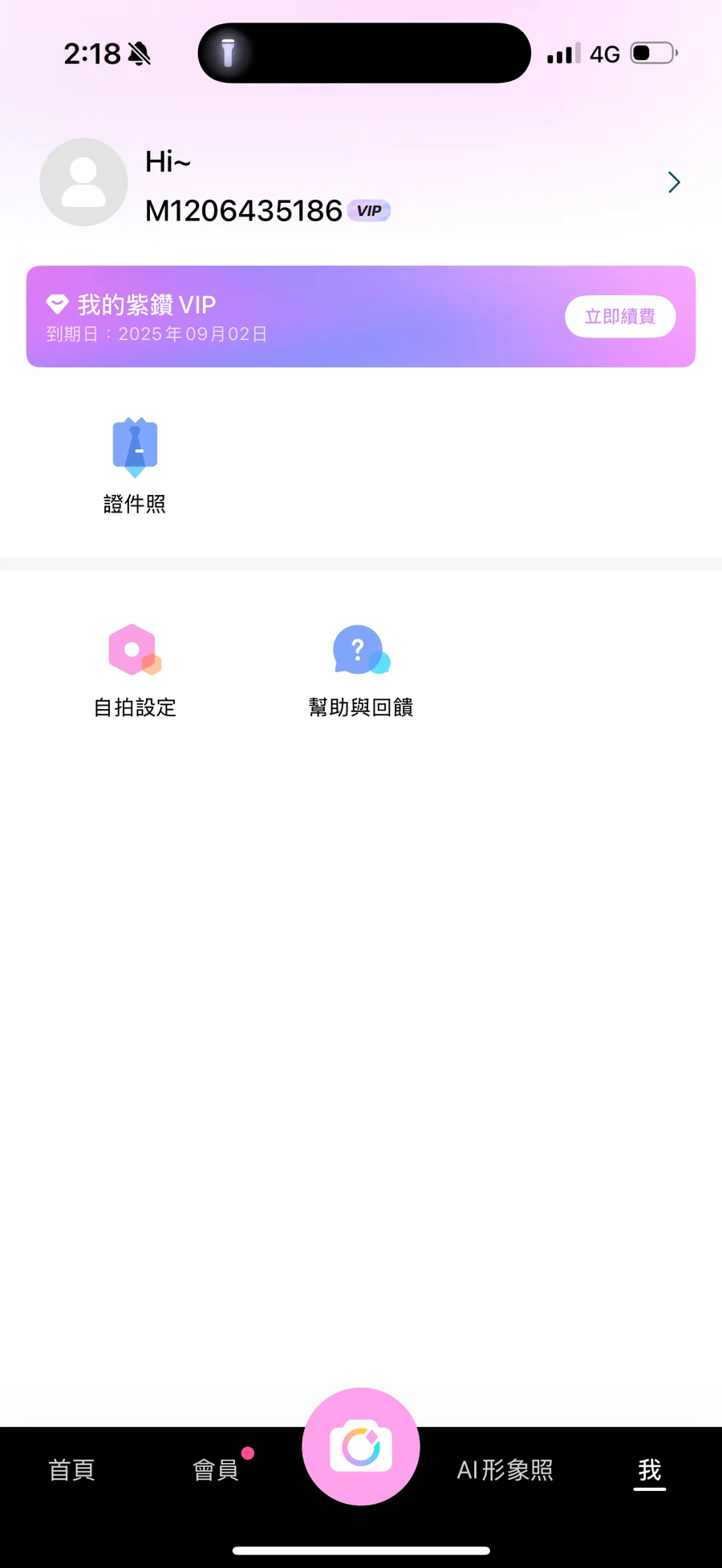Image resolution: width=722 pixels, height=1568 pixels.
Task: Open 幫助與回饋 help and feedback
Action: (360, 671)
